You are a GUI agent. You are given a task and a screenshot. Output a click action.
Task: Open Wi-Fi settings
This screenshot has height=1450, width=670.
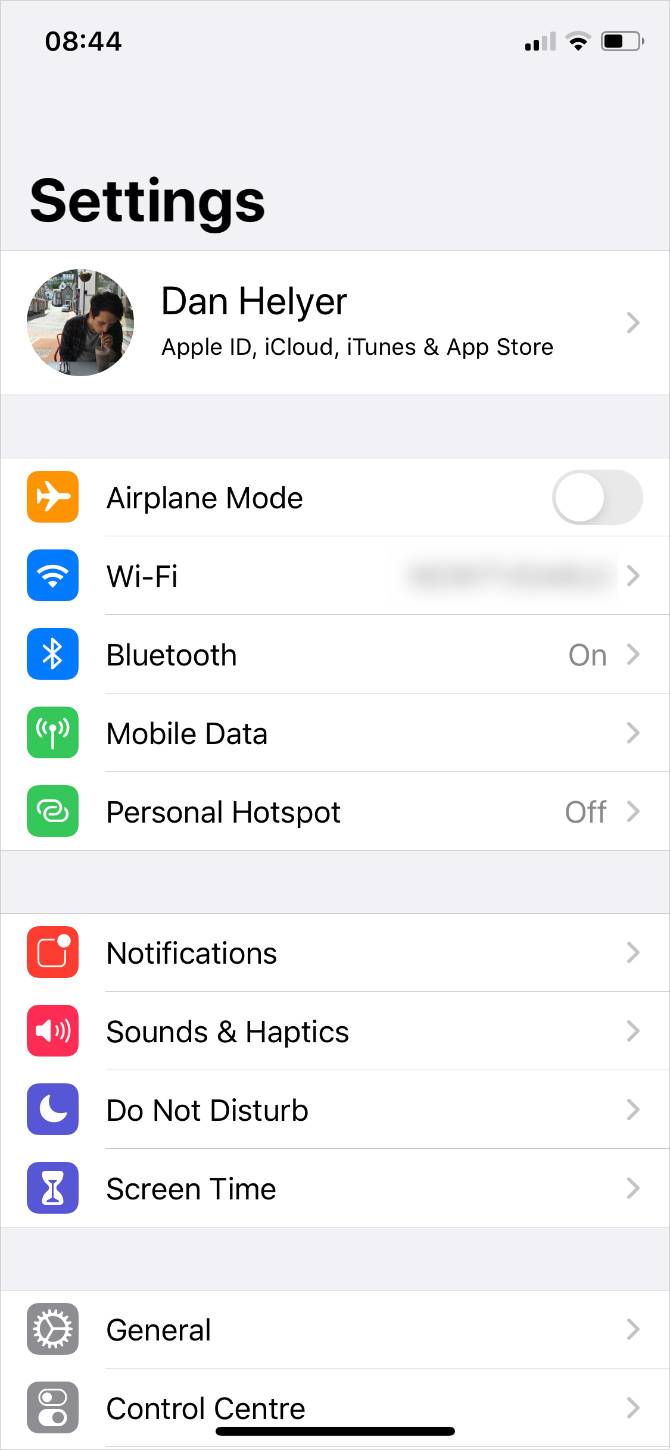[335, 576]
